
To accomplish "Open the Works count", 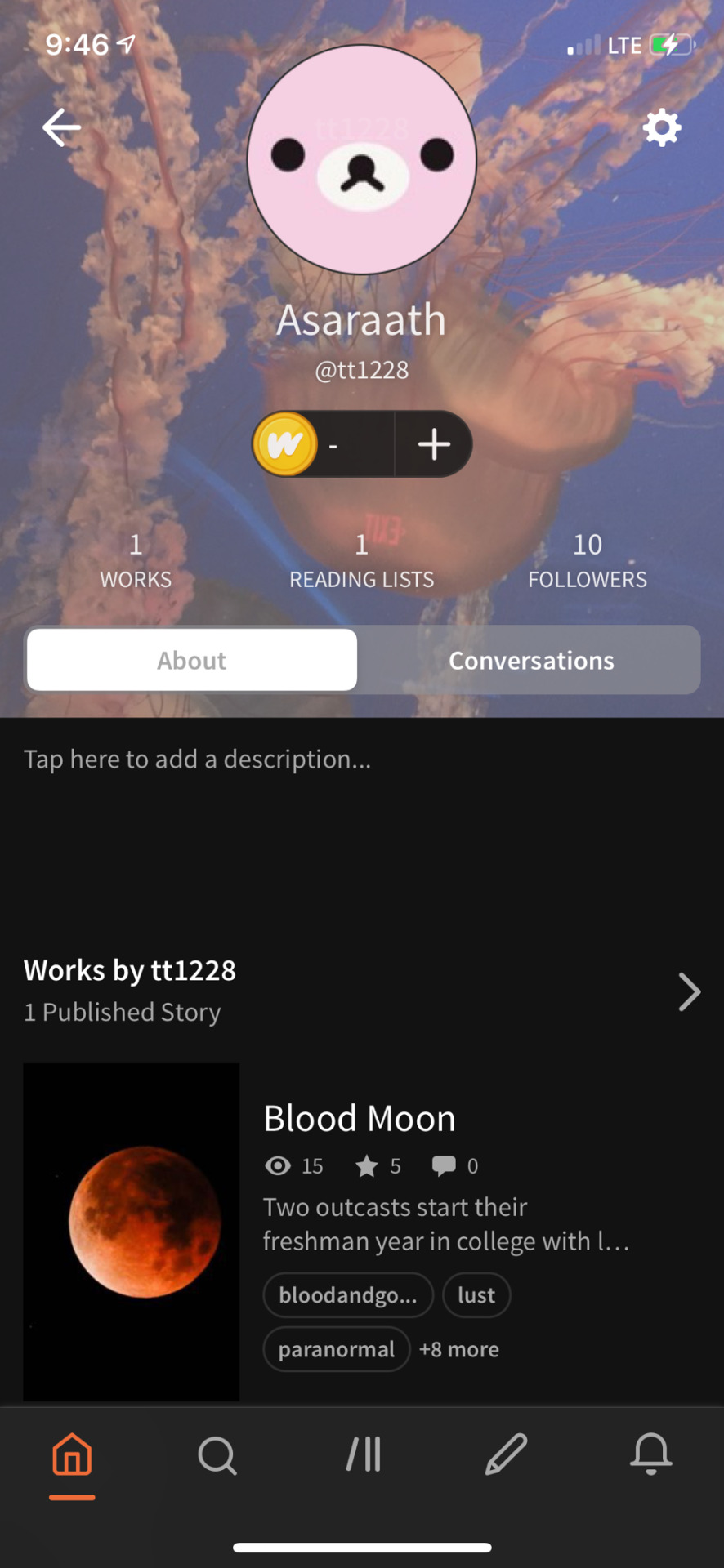I will 136,560.
